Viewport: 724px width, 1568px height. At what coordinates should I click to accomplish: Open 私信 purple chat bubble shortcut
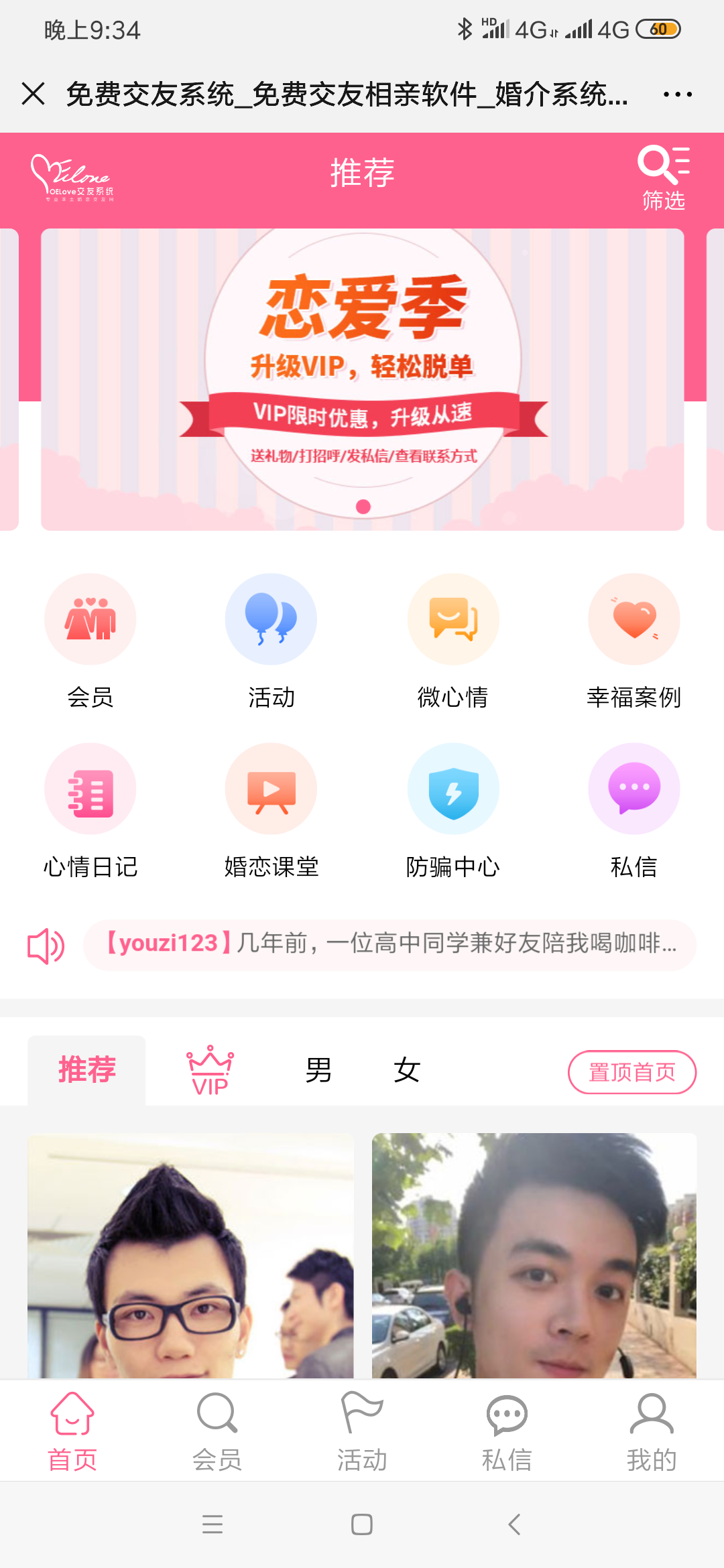(633, 809)
